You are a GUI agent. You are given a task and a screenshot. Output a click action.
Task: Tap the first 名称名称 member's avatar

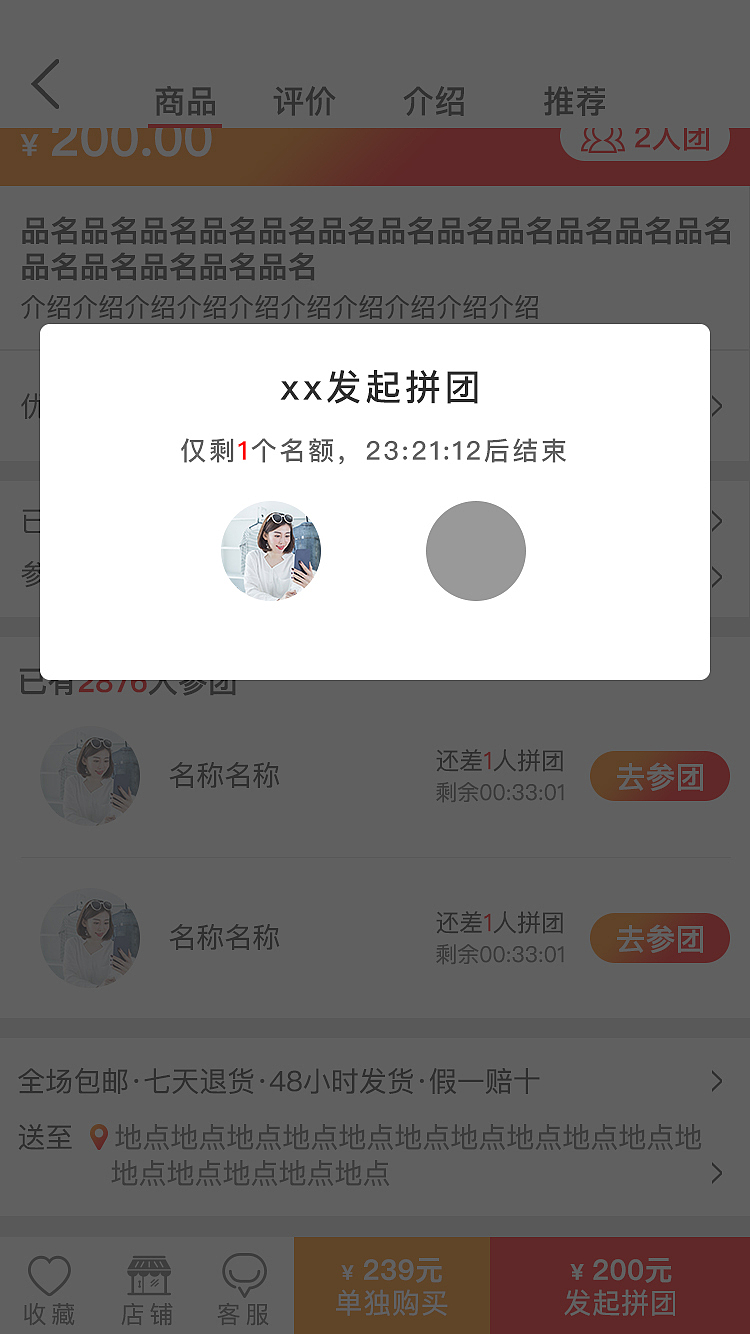click(x=90, y=776)
